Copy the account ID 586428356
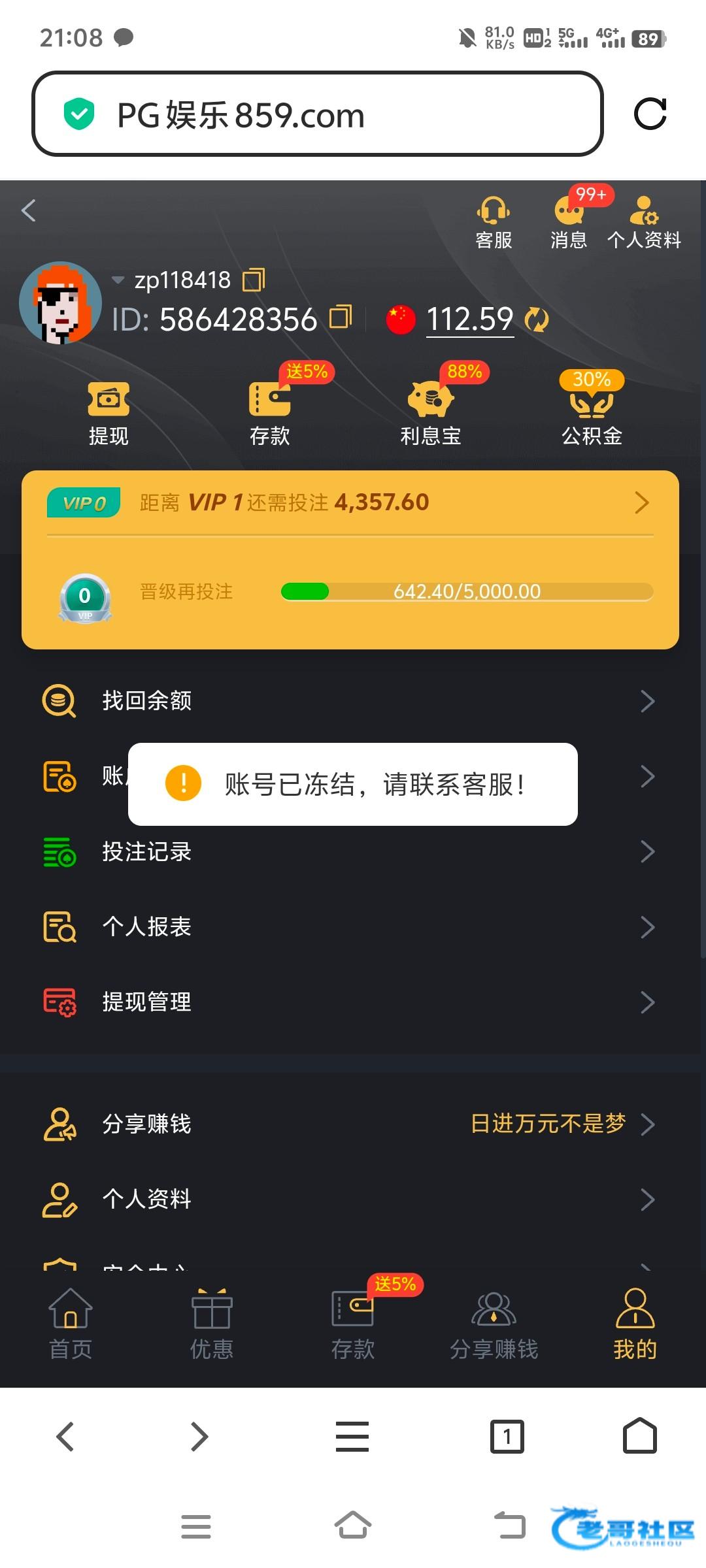The width and height of the screenshot is (706, 1568). tap(341, 318)
